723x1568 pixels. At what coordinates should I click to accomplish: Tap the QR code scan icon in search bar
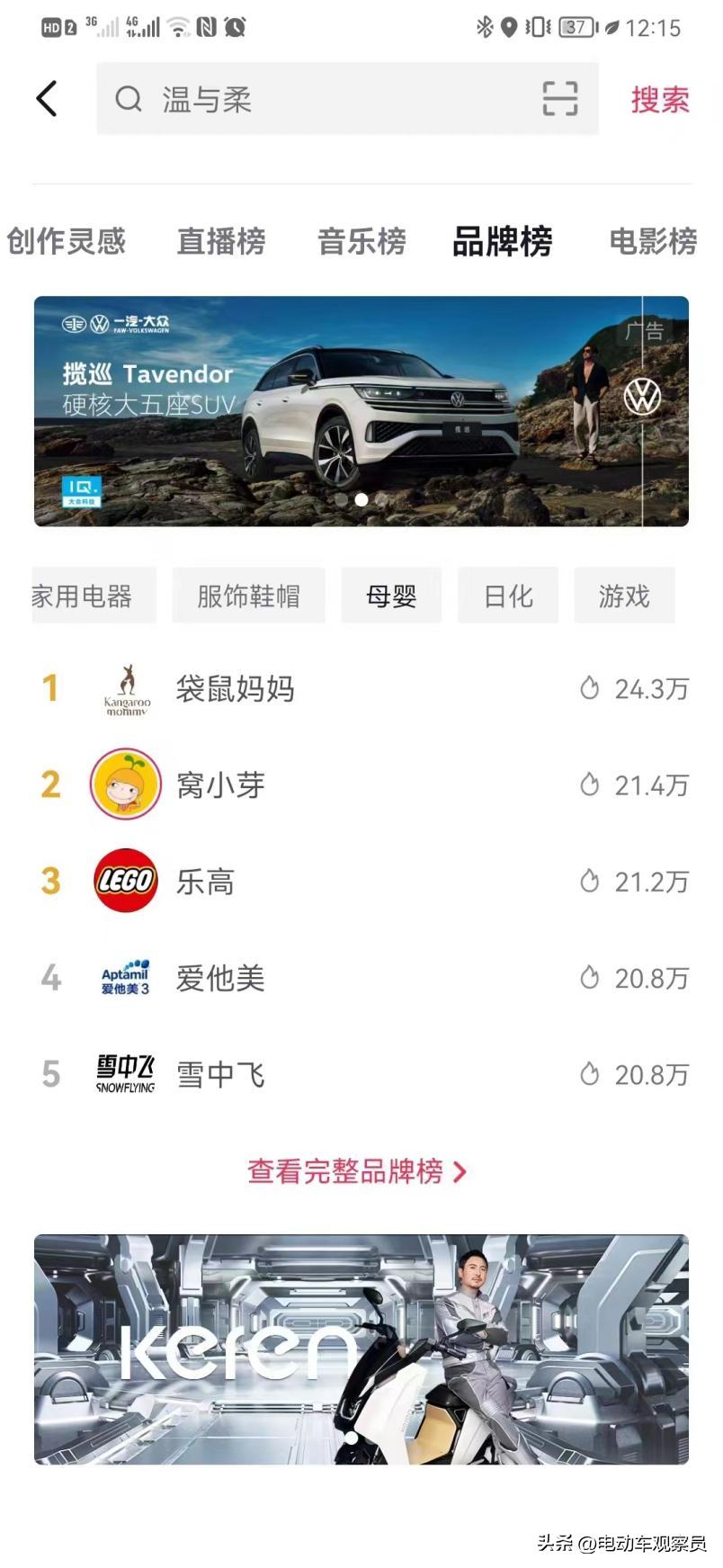[x=558, y=99]
